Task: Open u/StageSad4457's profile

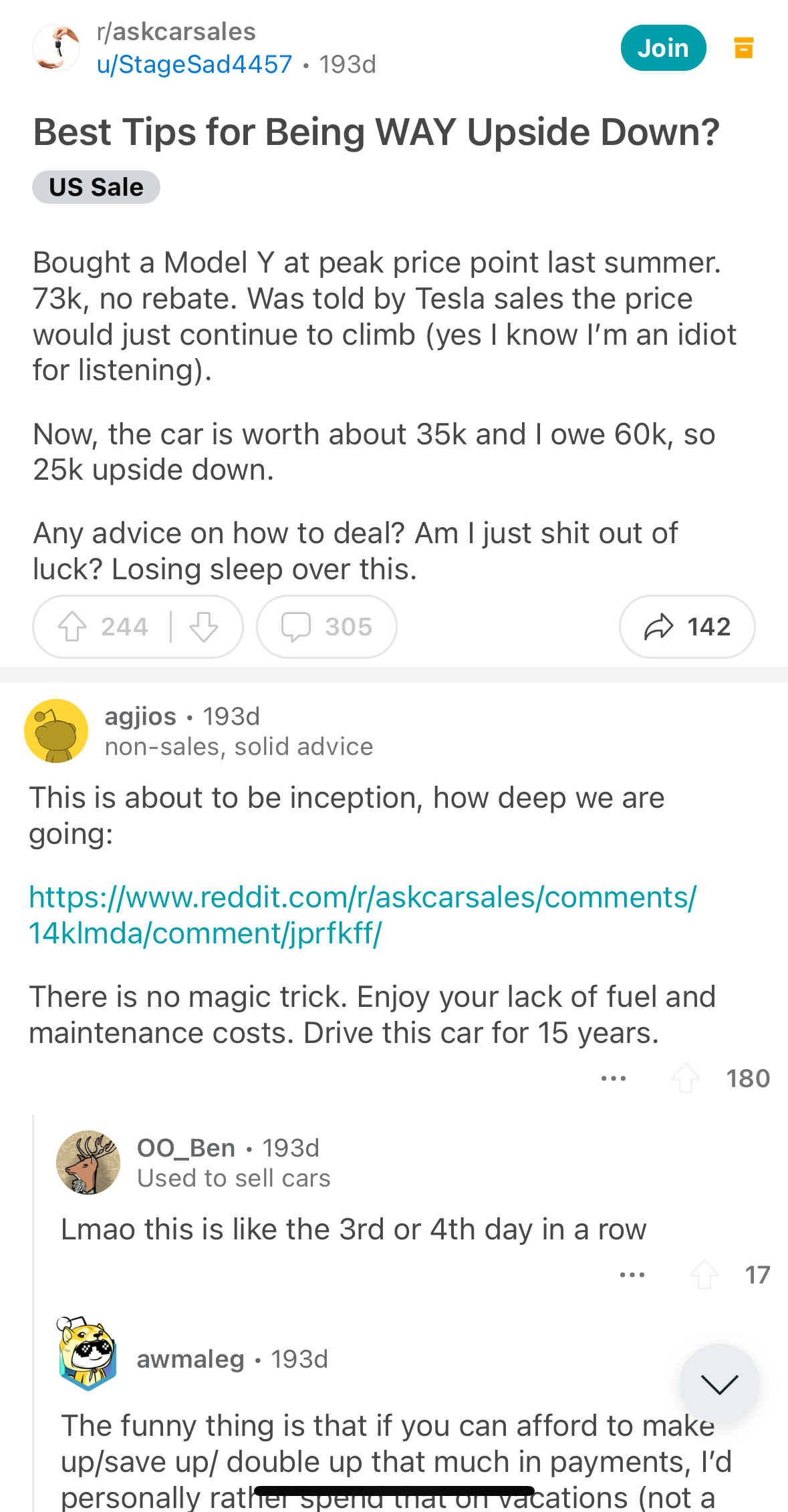Action: (x=194, y=64)
